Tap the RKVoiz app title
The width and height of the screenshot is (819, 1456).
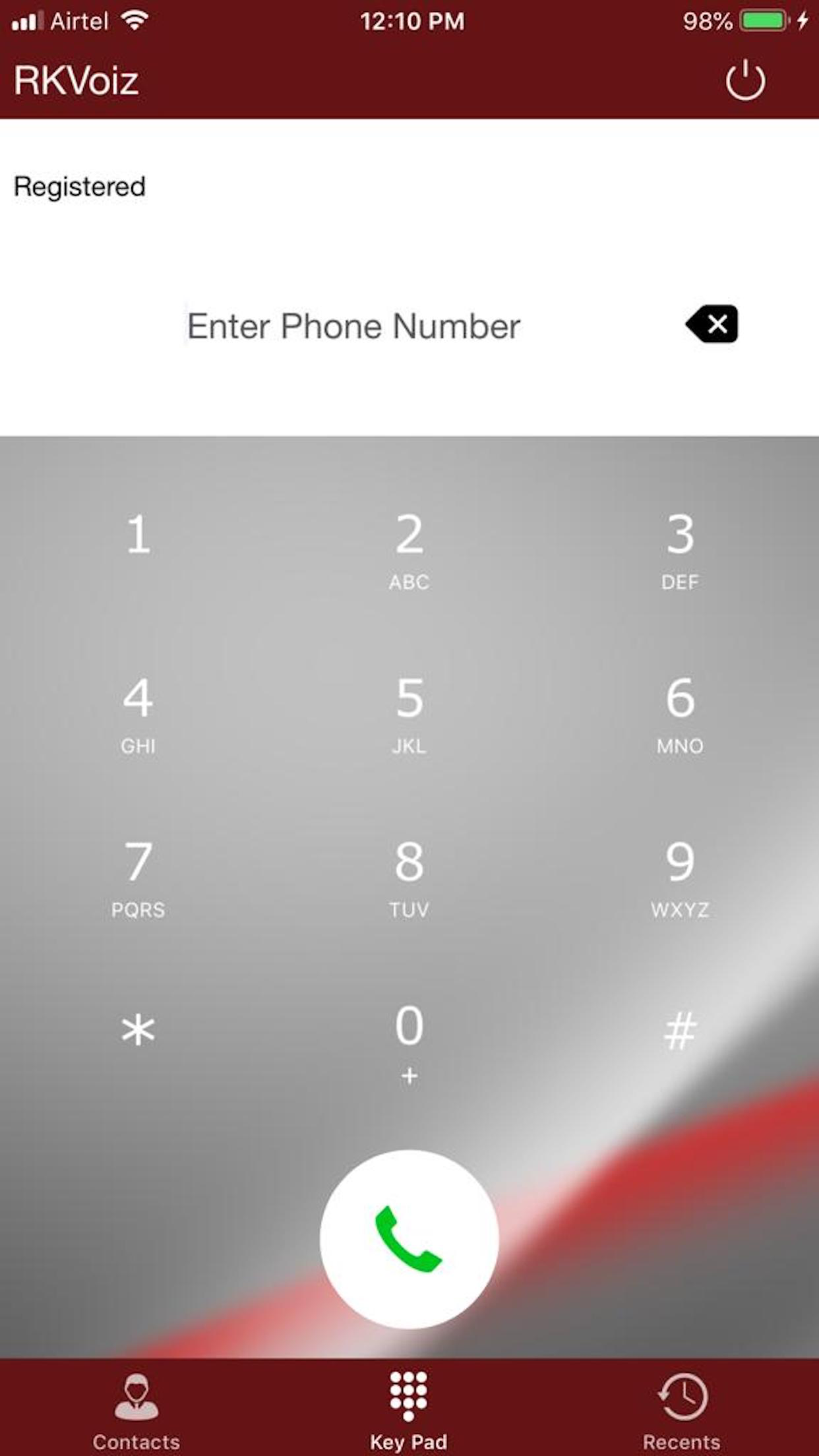pyautogui.click(x=76, y=80)
